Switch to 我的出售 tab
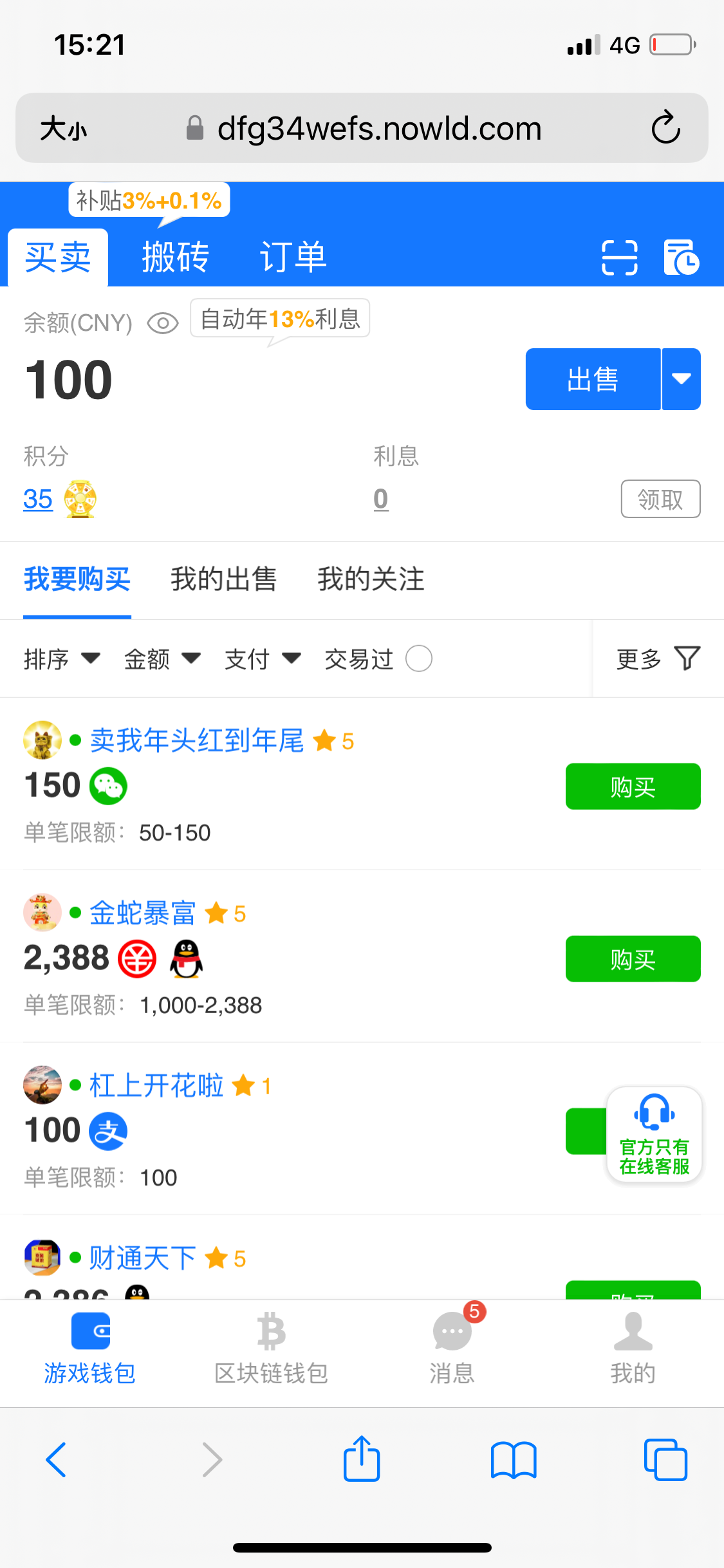Image resolution: width=724 pixels, height=1568 pixels. click(223, 579)
